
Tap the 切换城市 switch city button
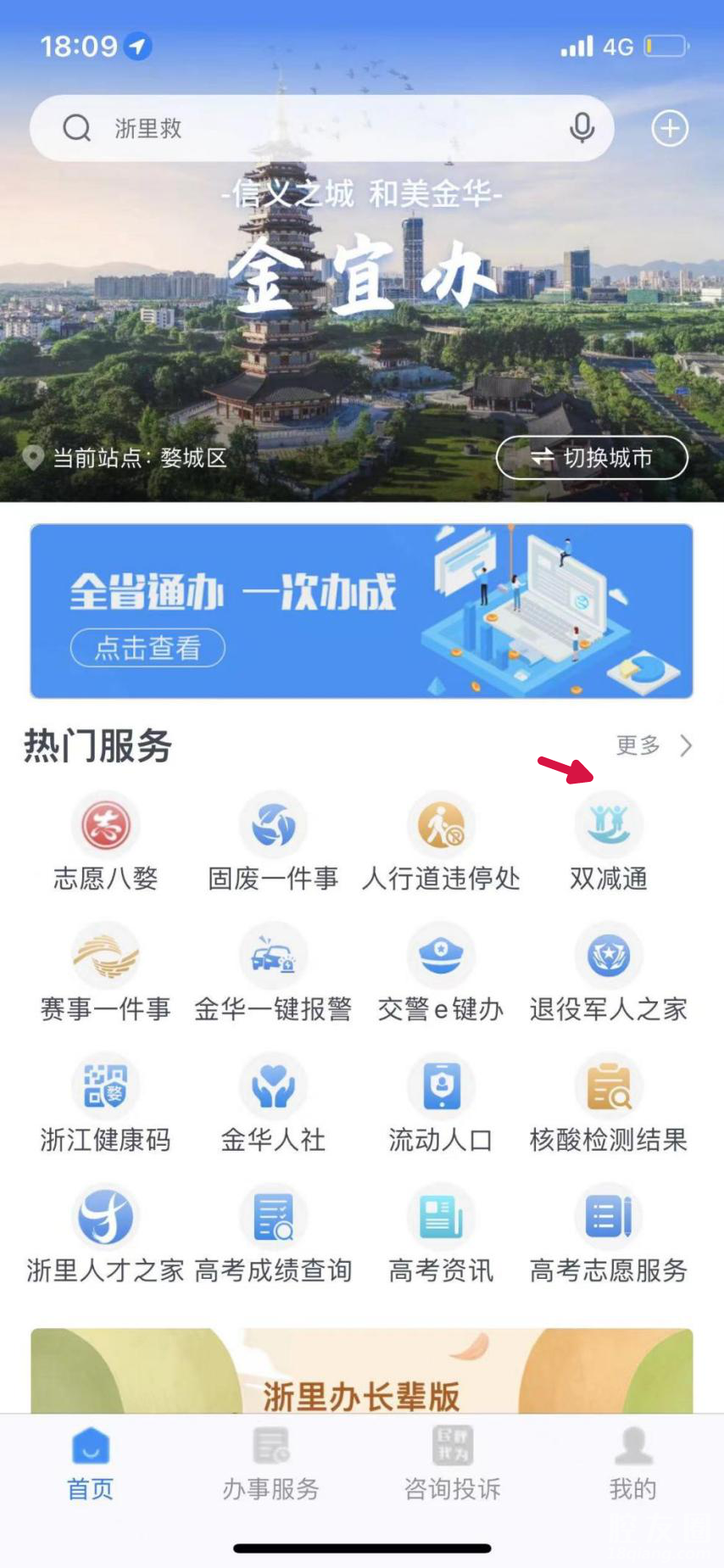coord(591,458)
